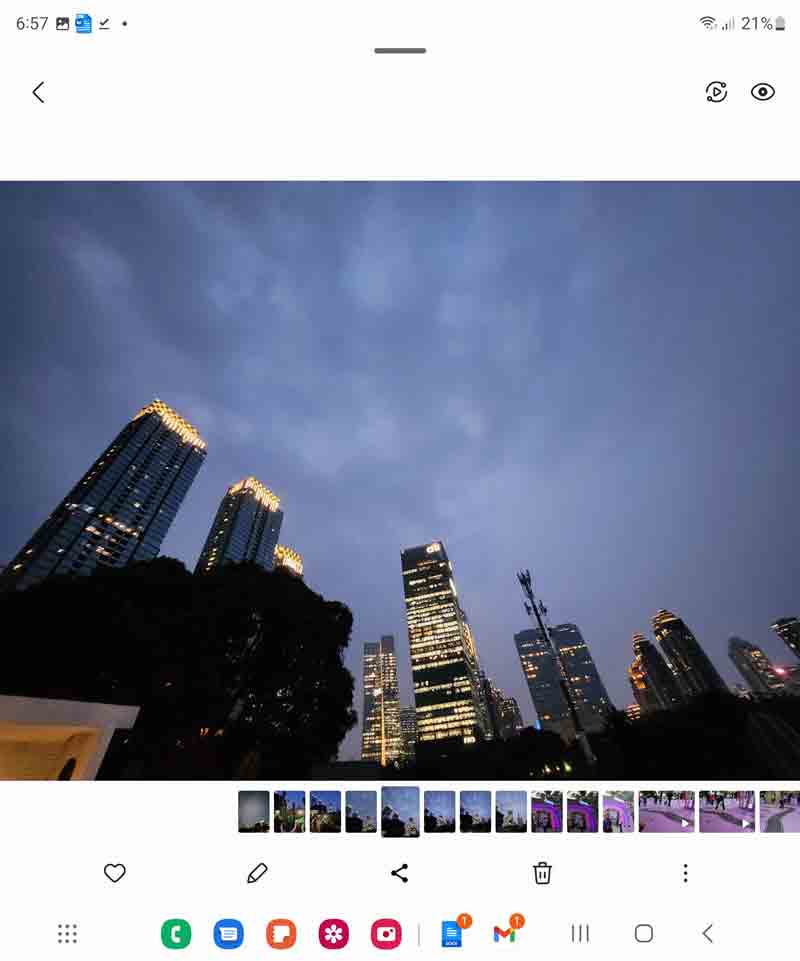800x961 pixels.
Task: Open the three-dot more options menu
Action: click(685, 873)
